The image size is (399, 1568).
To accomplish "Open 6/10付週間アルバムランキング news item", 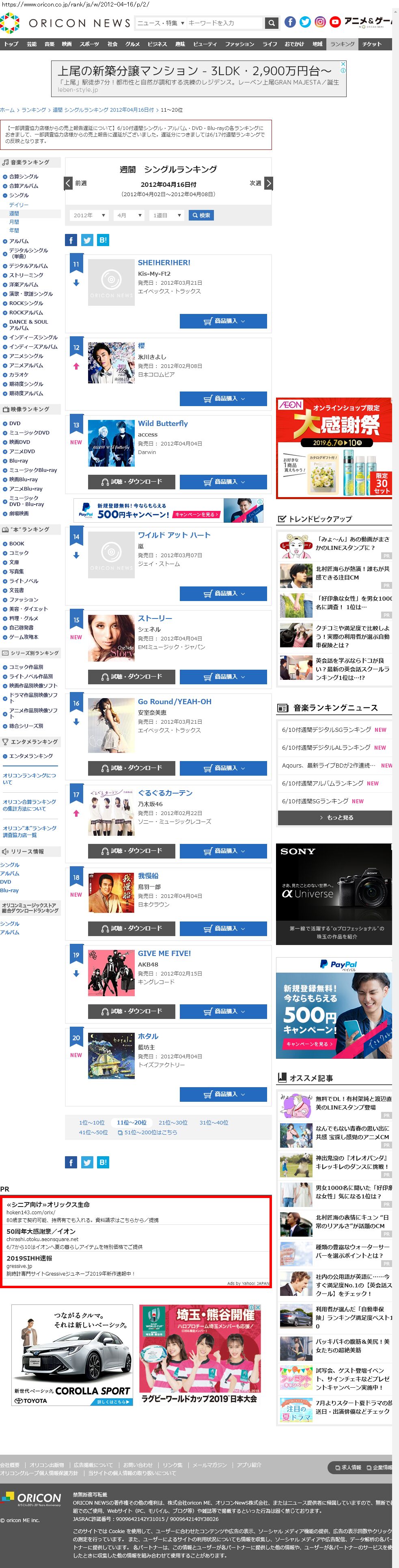I will coord(322,783).
